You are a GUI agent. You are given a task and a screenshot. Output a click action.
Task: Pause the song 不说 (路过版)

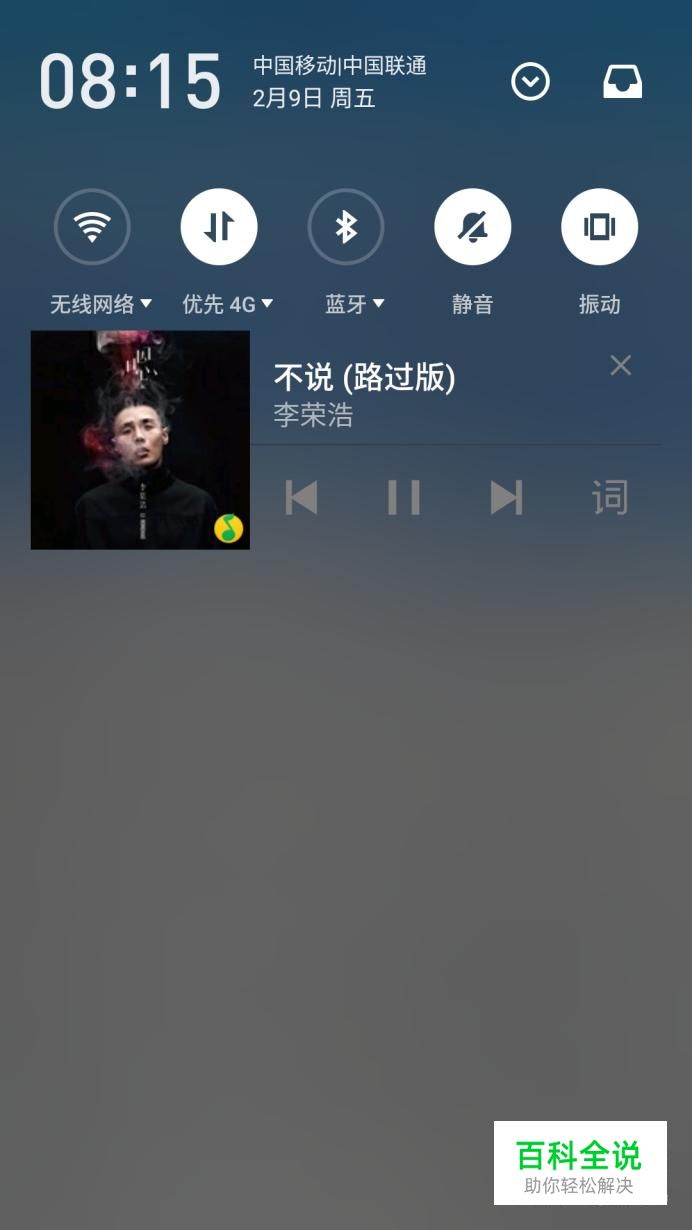click(x=404, y=497)
